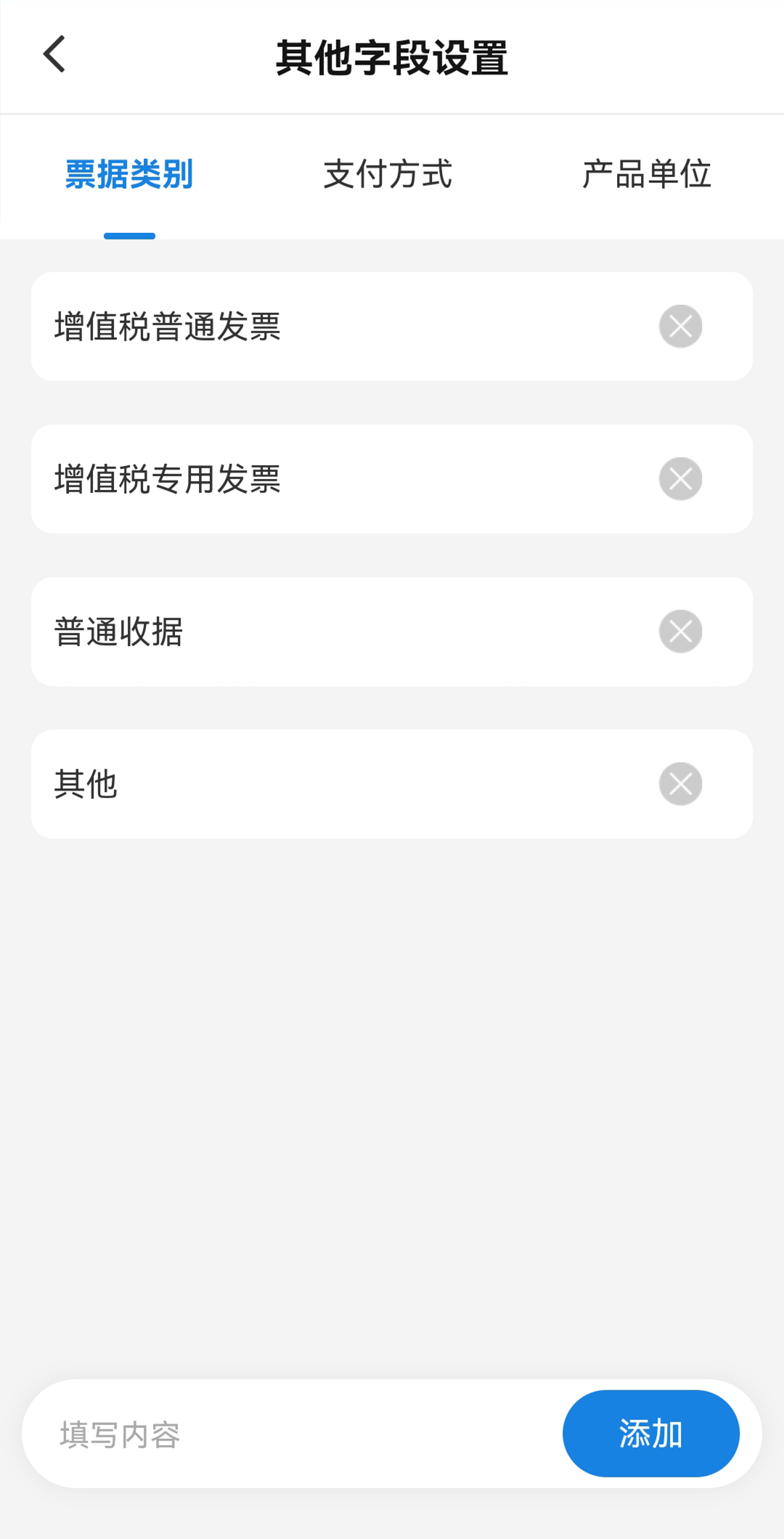Tap the blue 添加 button
This screenshot has width=784, height=1539.
tap(651, 1434)
